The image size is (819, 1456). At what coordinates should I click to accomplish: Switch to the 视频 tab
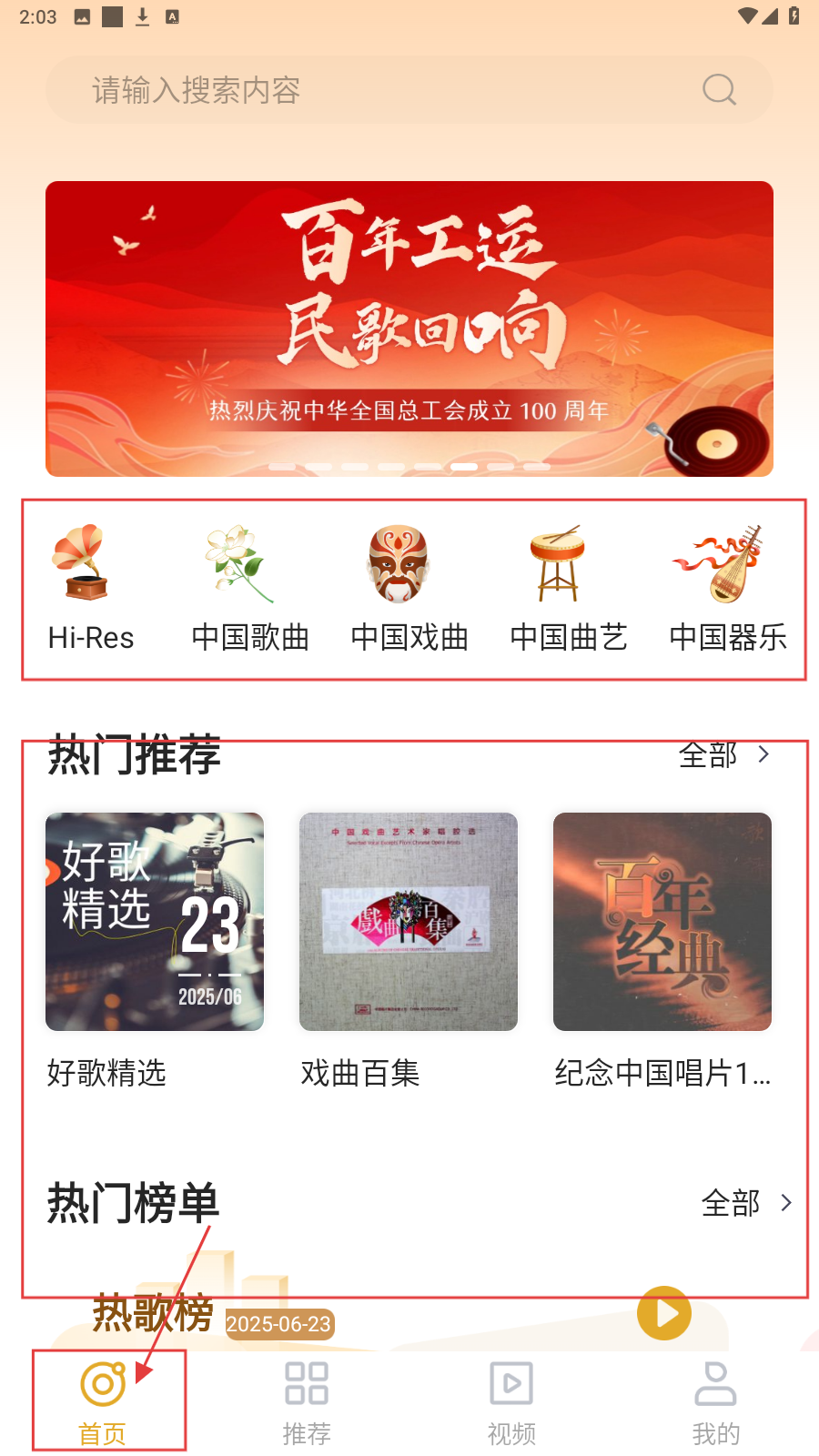tap(511, 1402)
